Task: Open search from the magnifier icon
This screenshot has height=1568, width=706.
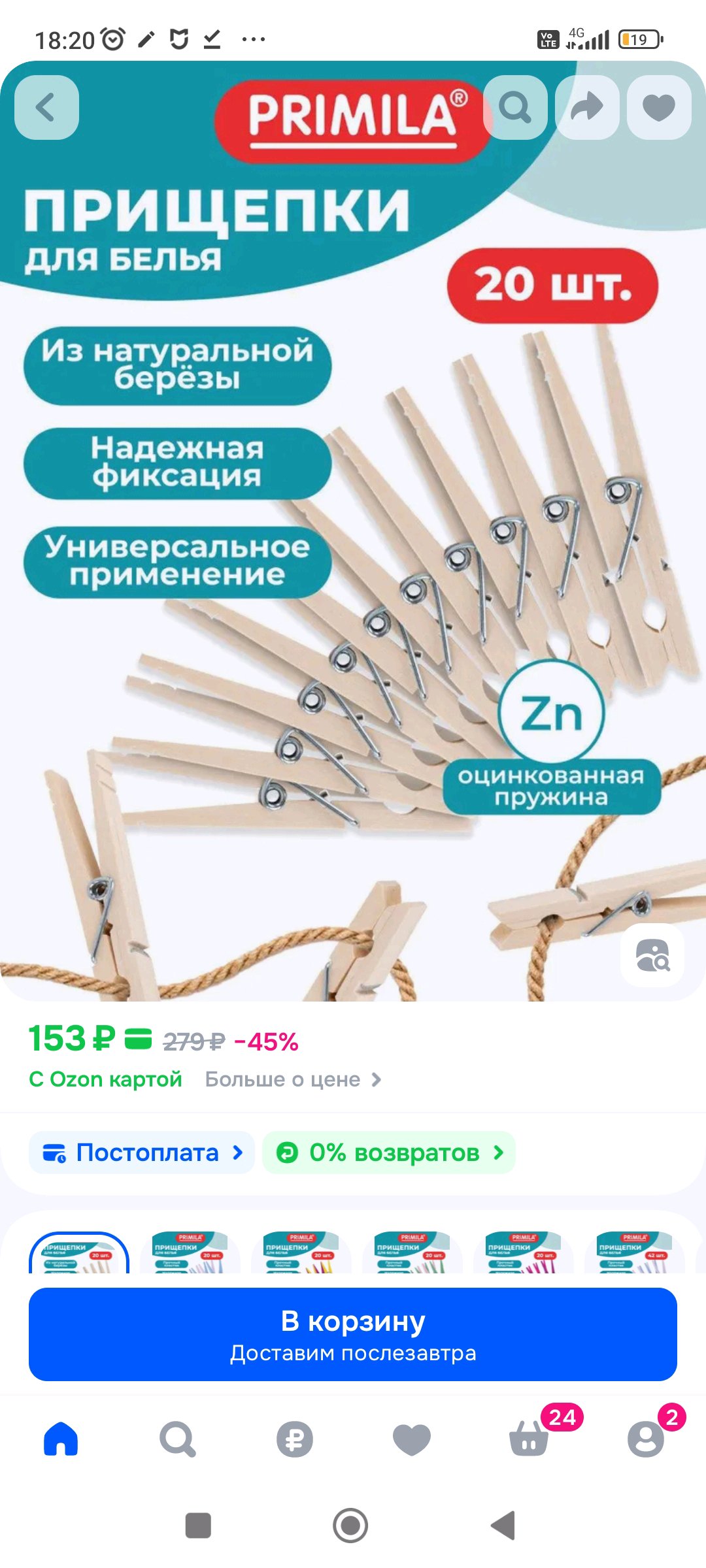Action: click(x=515, y=108)
